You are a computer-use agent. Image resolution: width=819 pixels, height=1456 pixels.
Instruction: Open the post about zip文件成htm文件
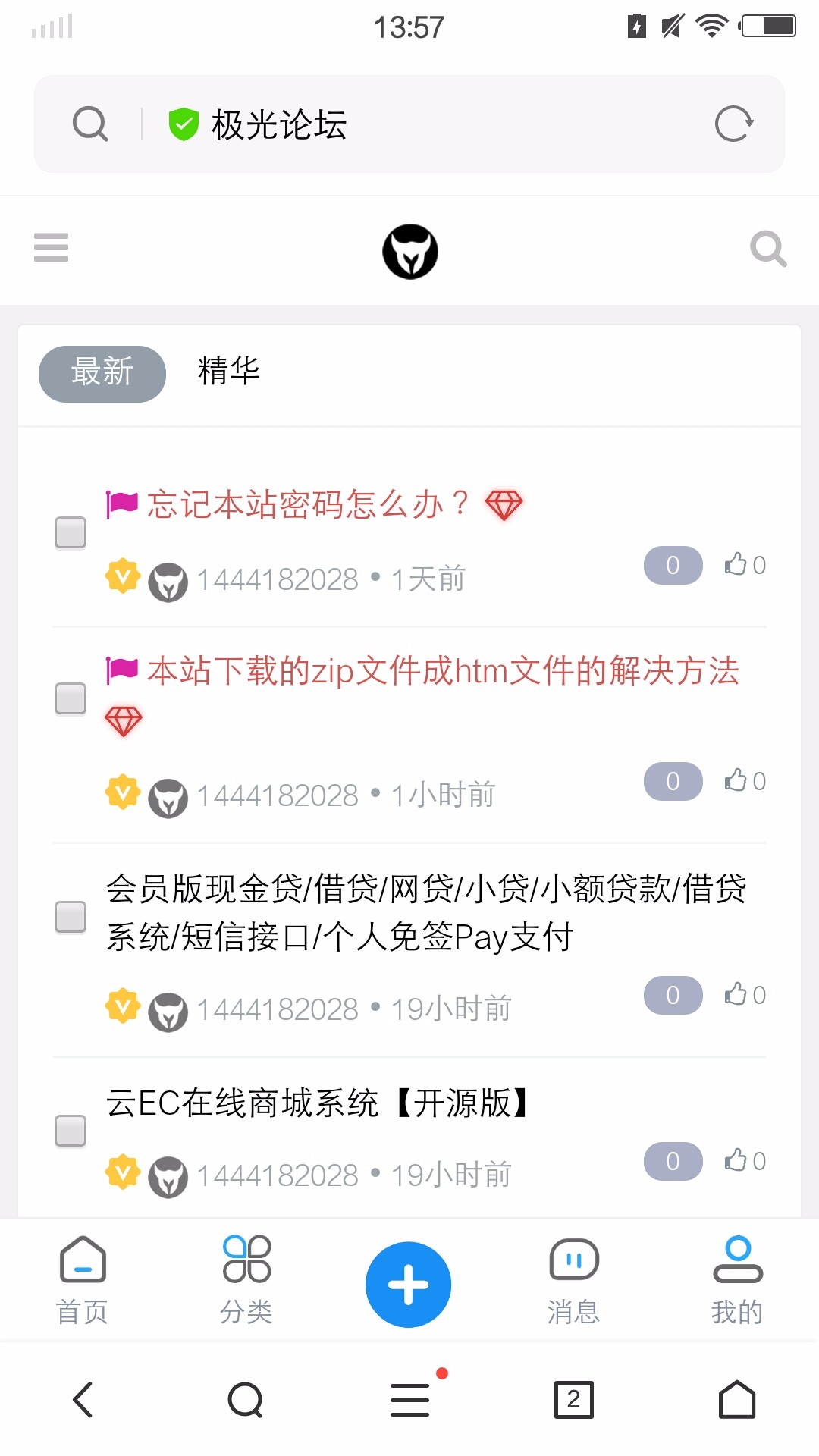(x=443, y=671)
